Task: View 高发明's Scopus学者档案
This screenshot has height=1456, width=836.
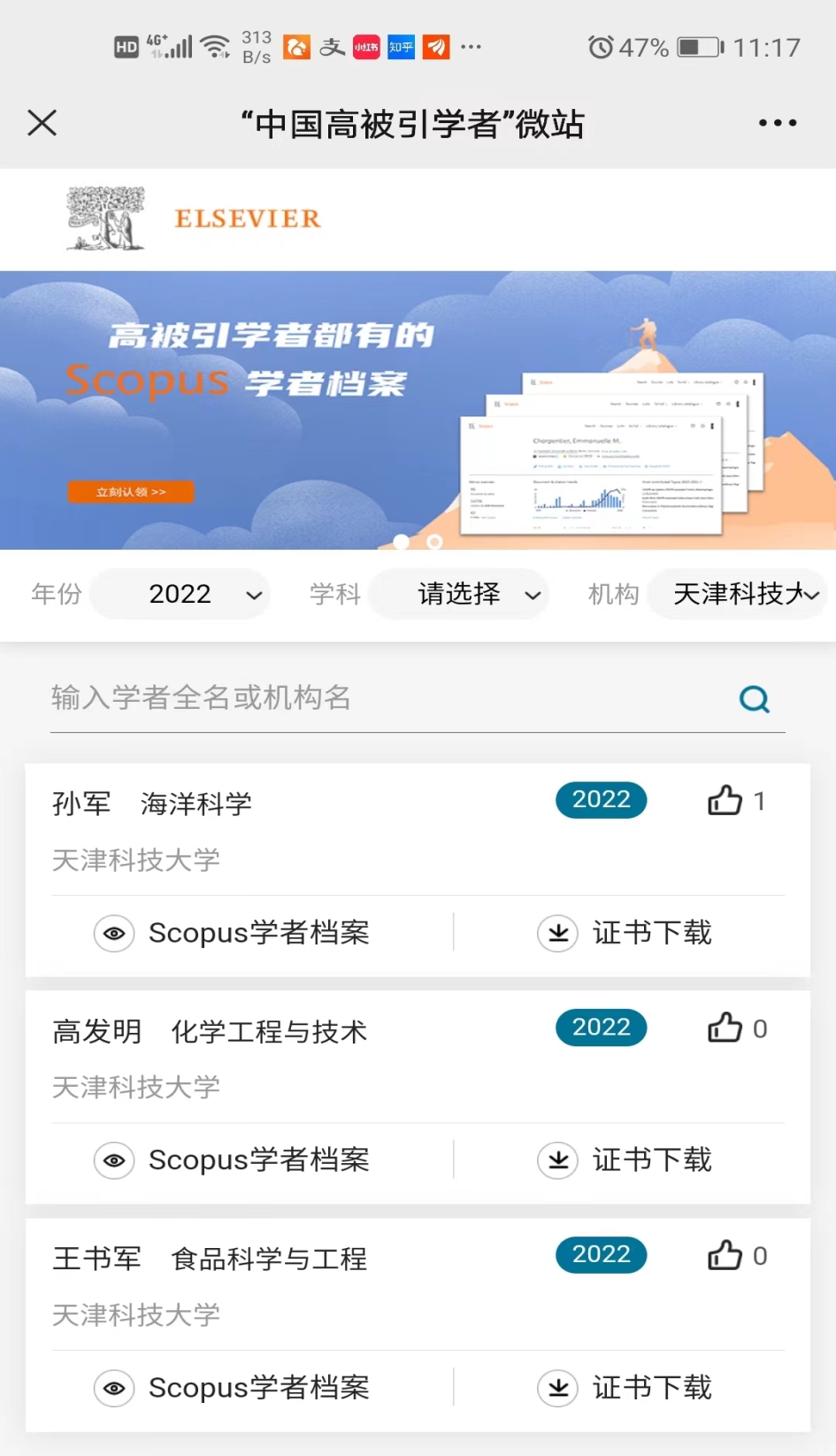Action: point(234,1160)
